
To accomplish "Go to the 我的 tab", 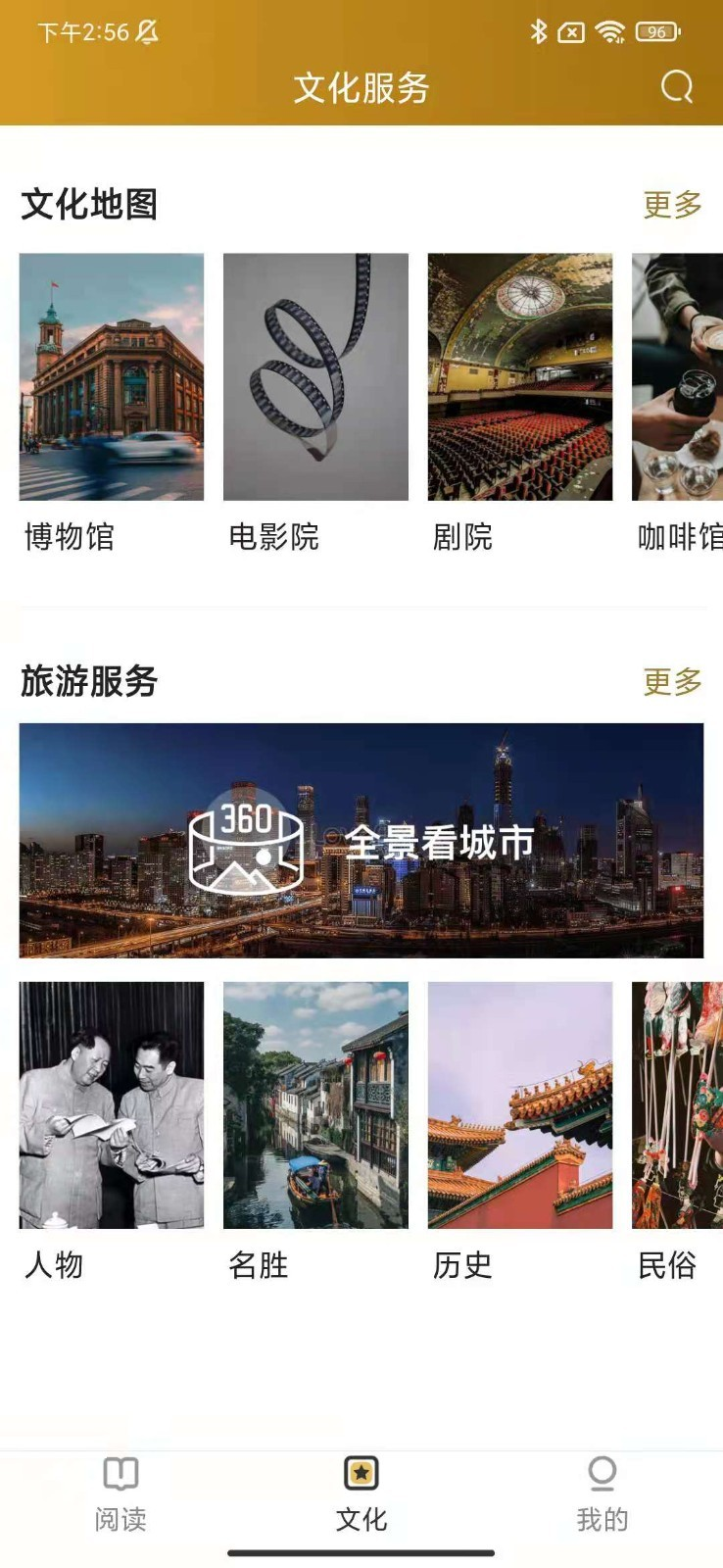I will [x=602, y=1494].
